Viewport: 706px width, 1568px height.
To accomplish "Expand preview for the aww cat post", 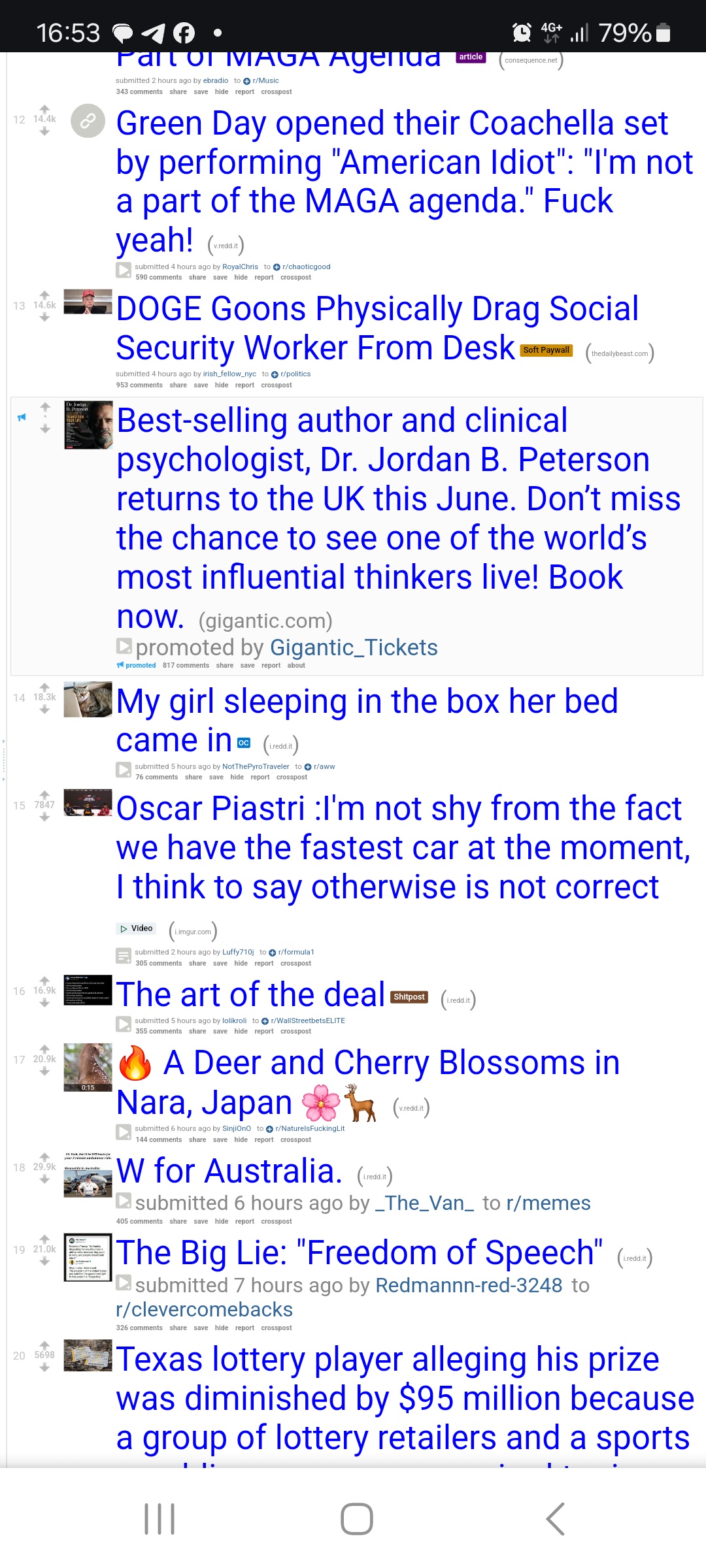I will 124,770.
